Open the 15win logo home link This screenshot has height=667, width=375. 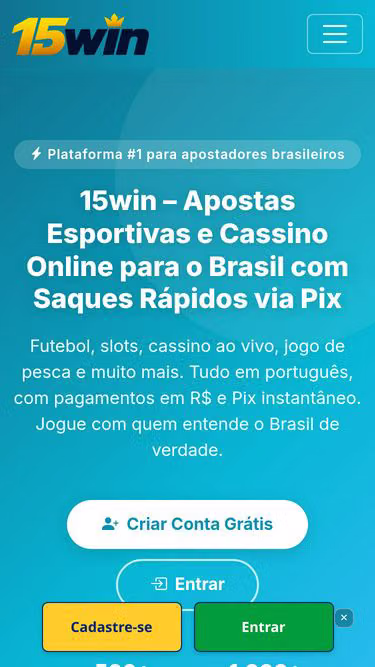click(x=80, y=34)
